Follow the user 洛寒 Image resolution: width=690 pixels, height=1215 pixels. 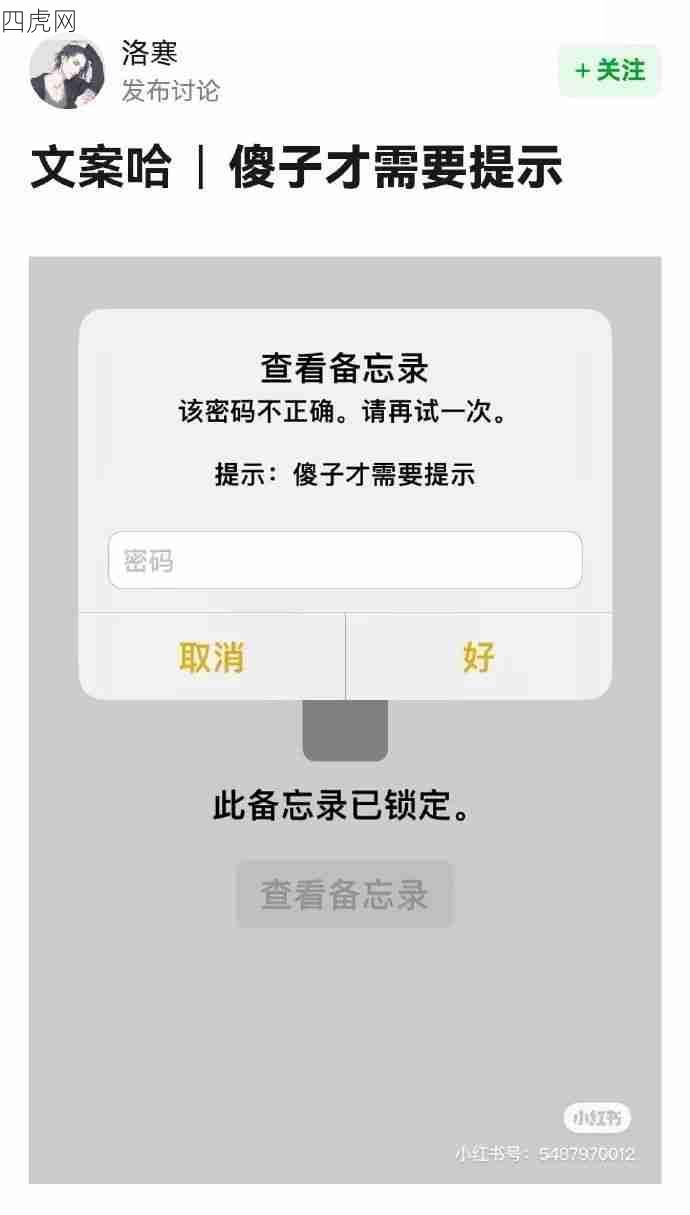(609, 71)
